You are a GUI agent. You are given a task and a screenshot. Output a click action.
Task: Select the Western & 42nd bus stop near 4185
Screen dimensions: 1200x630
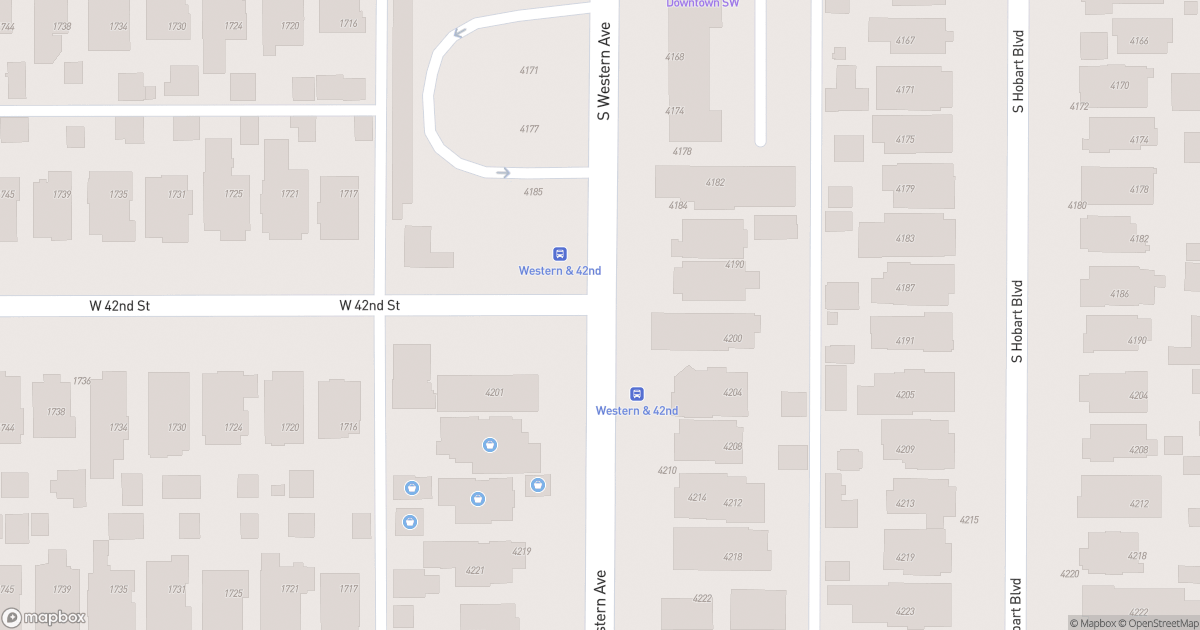(x=560, y=254)
